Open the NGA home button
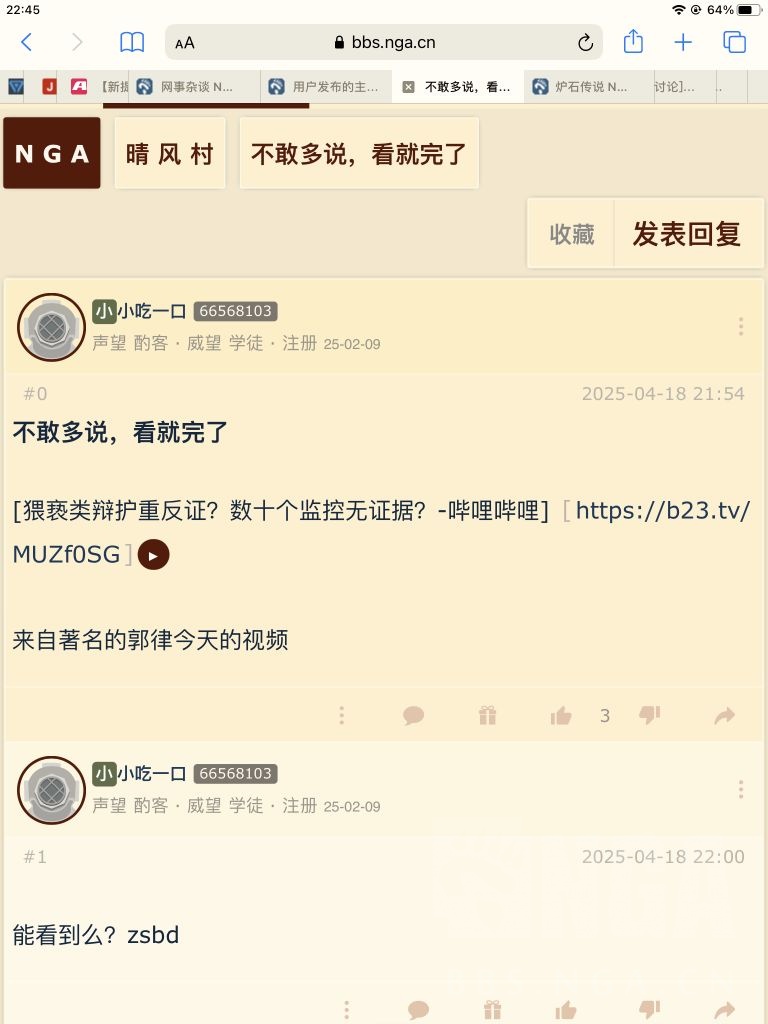This screenshot has width=768, height=1024. pyautogui.click(x=52, y=153)
